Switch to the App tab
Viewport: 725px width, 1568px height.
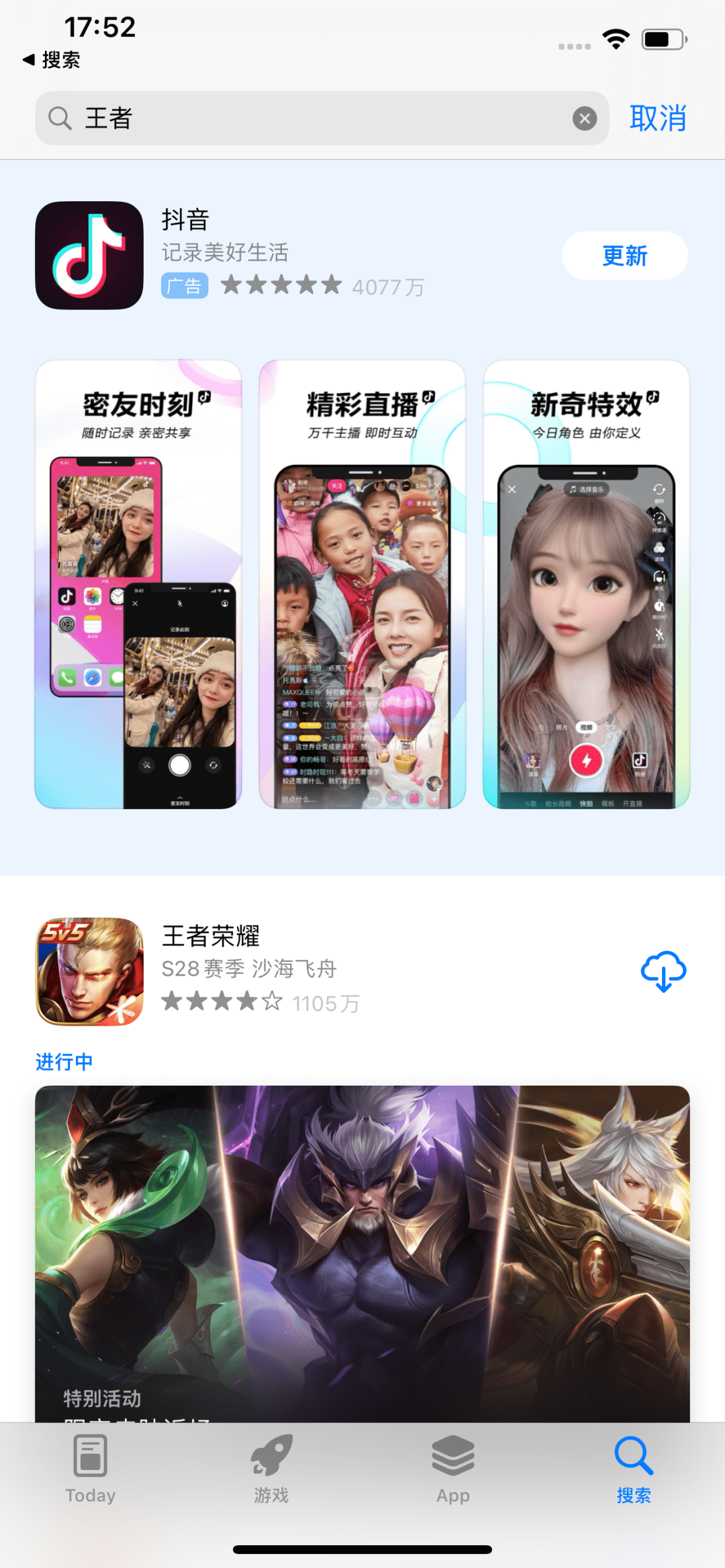[453, 1469]
